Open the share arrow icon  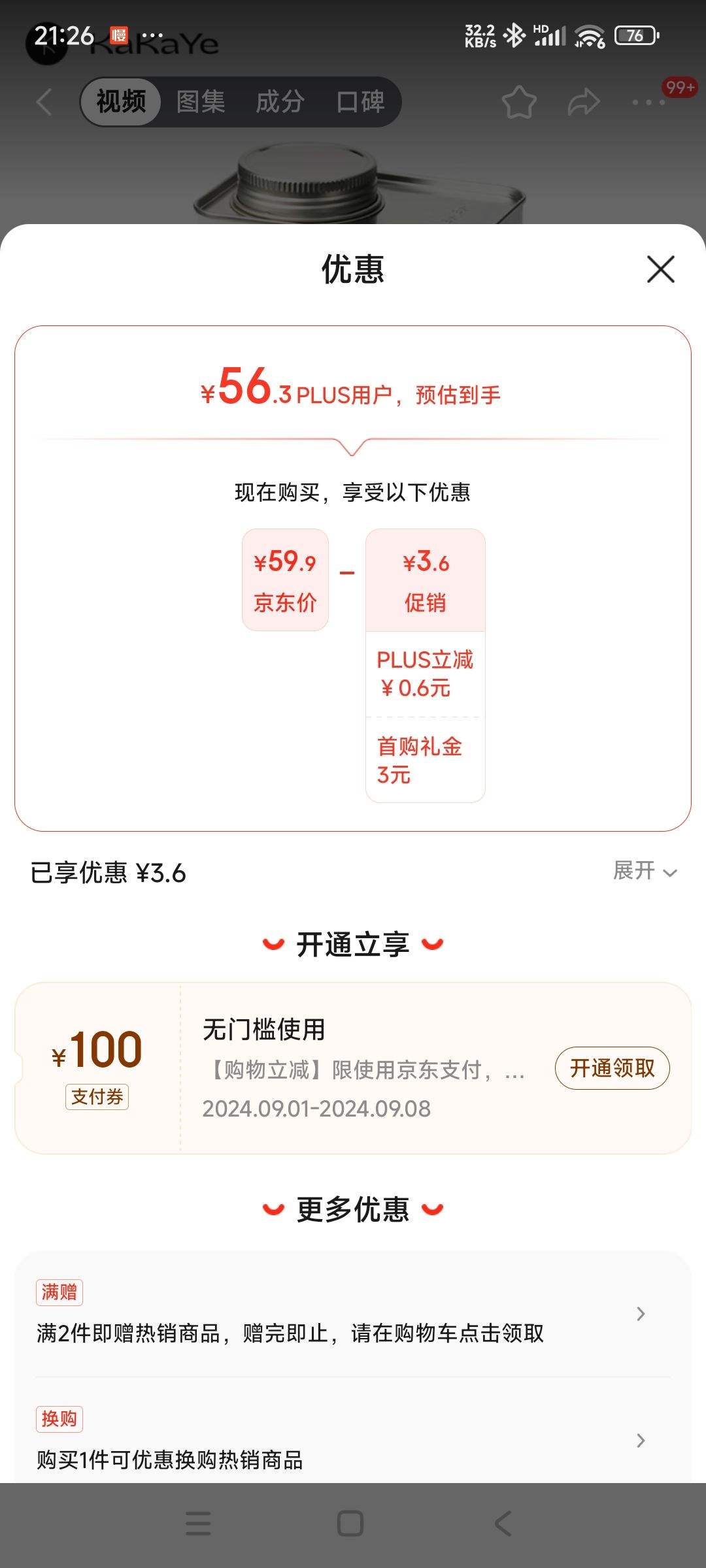click(x=582, y=101)
